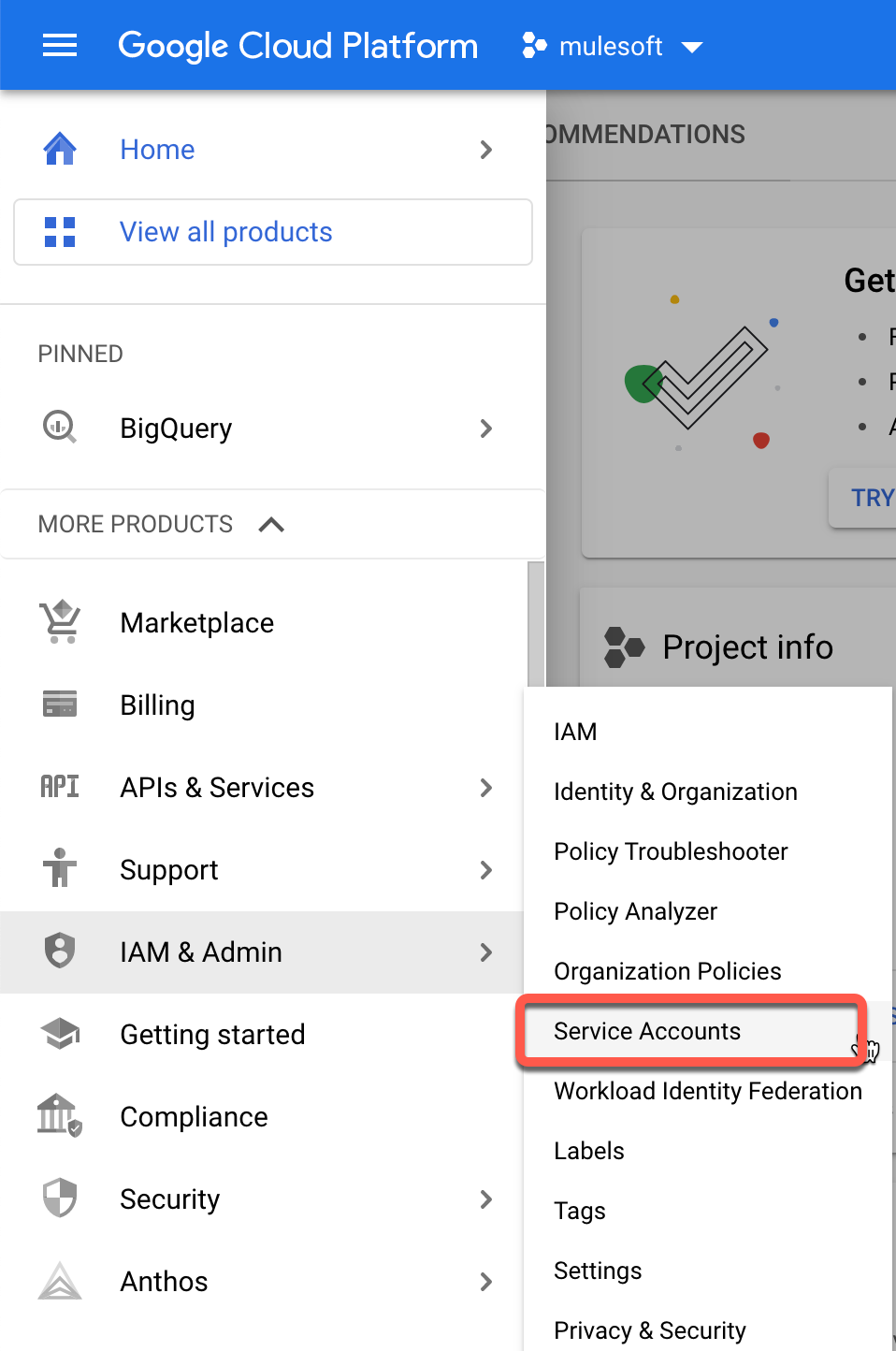Collapse the MORE PRODUCTS section
The image size is (896, 1351).
(273, 524)
